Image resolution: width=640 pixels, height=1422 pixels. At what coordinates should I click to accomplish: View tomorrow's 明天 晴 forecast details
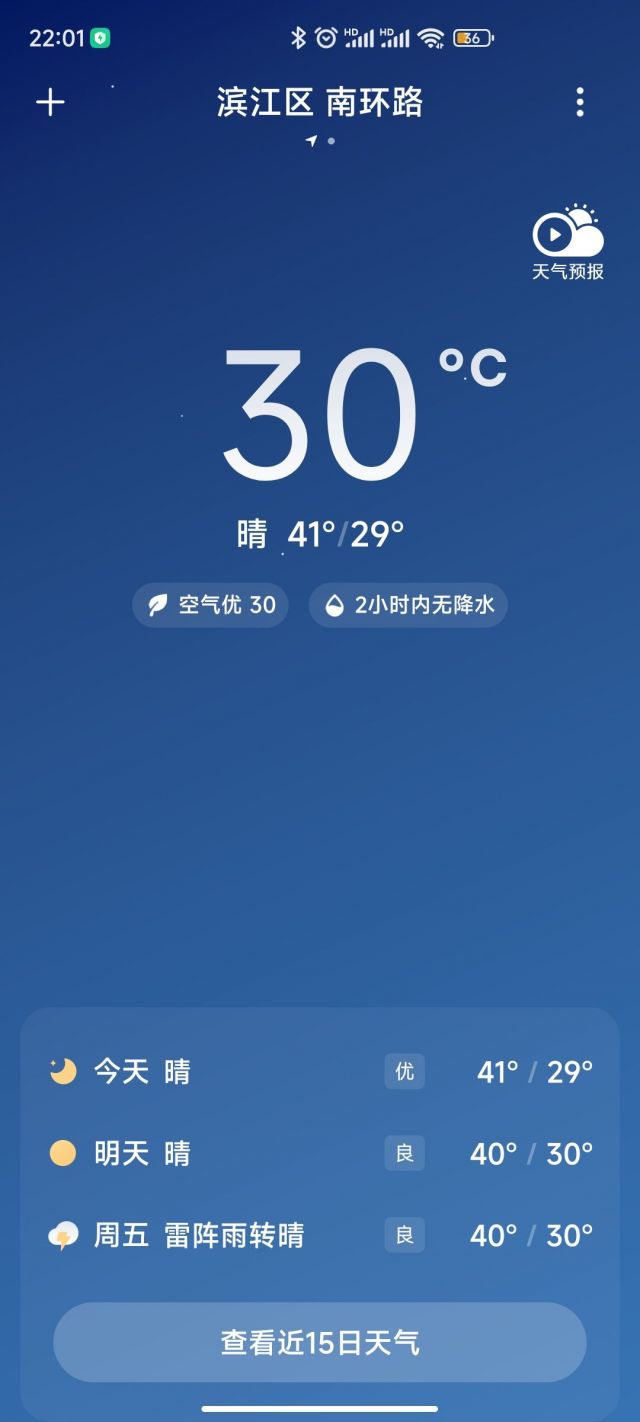click(x=320, y=1154)
